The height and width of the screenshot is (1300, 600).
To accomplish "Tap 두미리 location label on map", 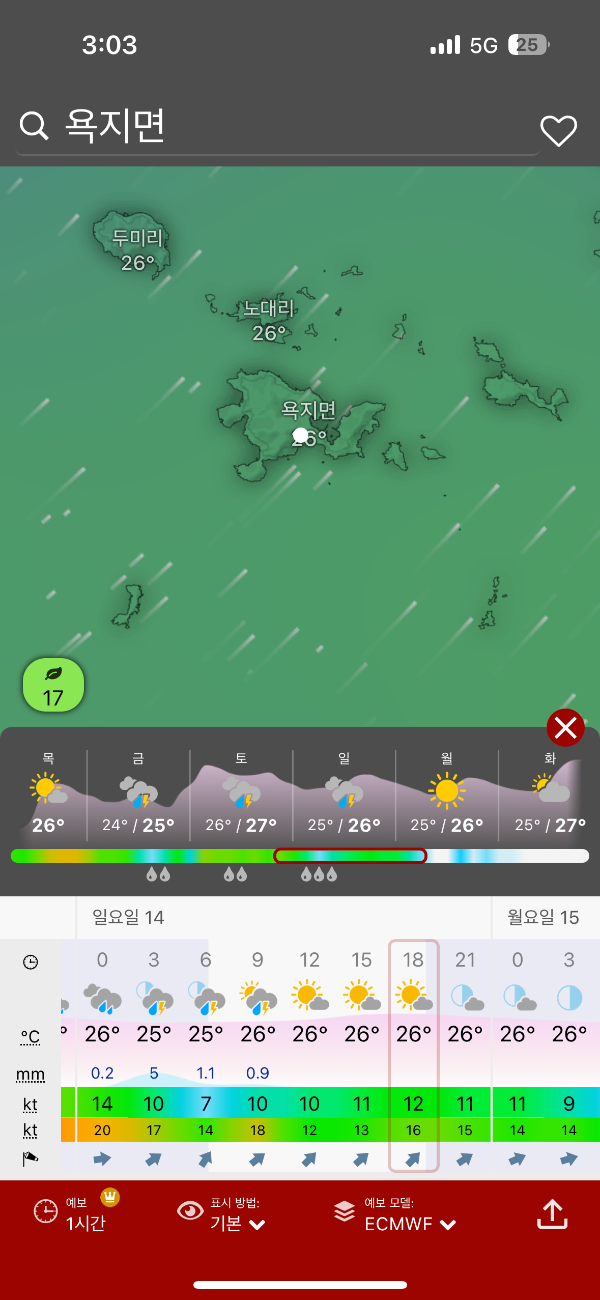I will [x=138, y=239].
